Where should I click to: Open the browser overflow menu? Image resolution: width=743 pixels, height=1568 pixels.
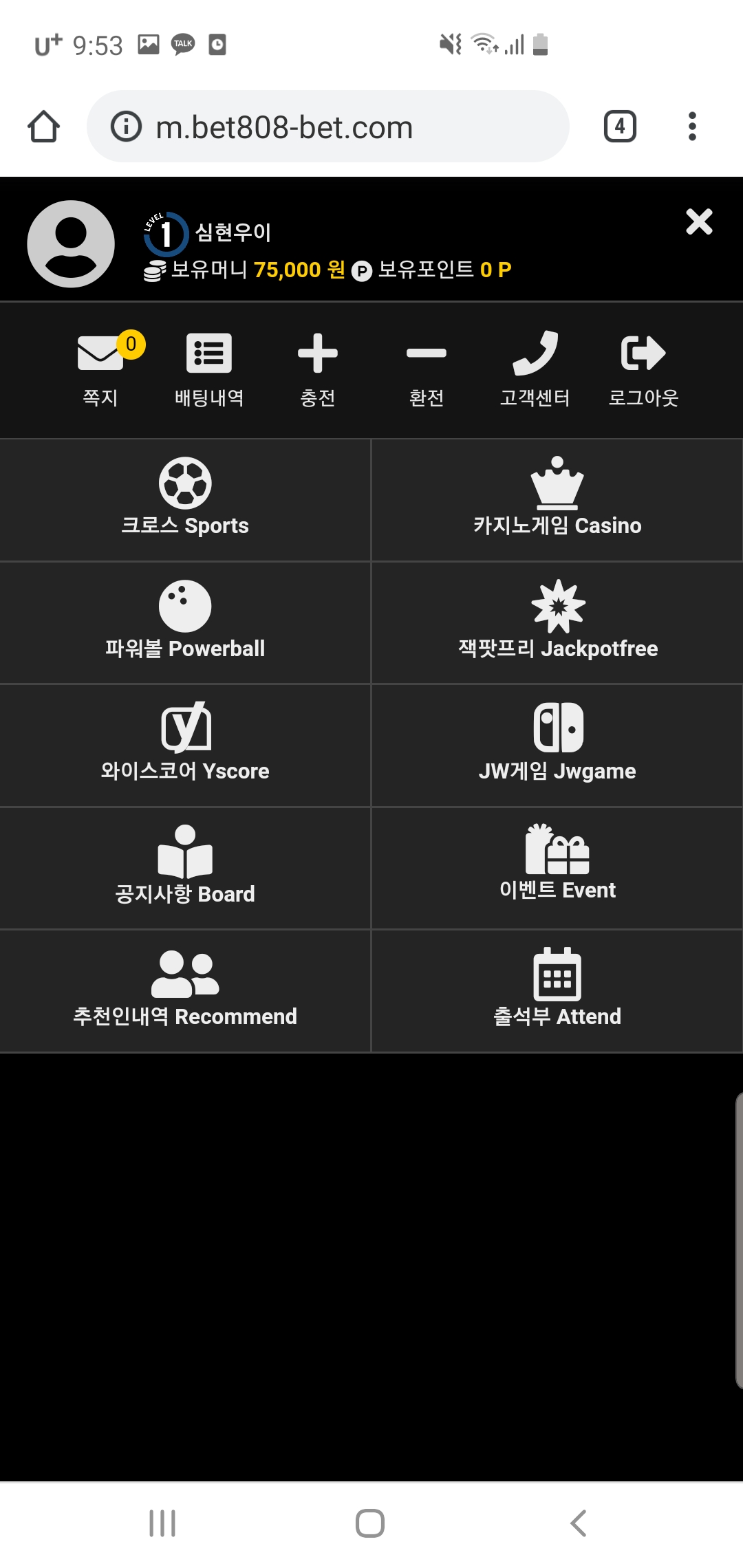(x=692, y=127)
